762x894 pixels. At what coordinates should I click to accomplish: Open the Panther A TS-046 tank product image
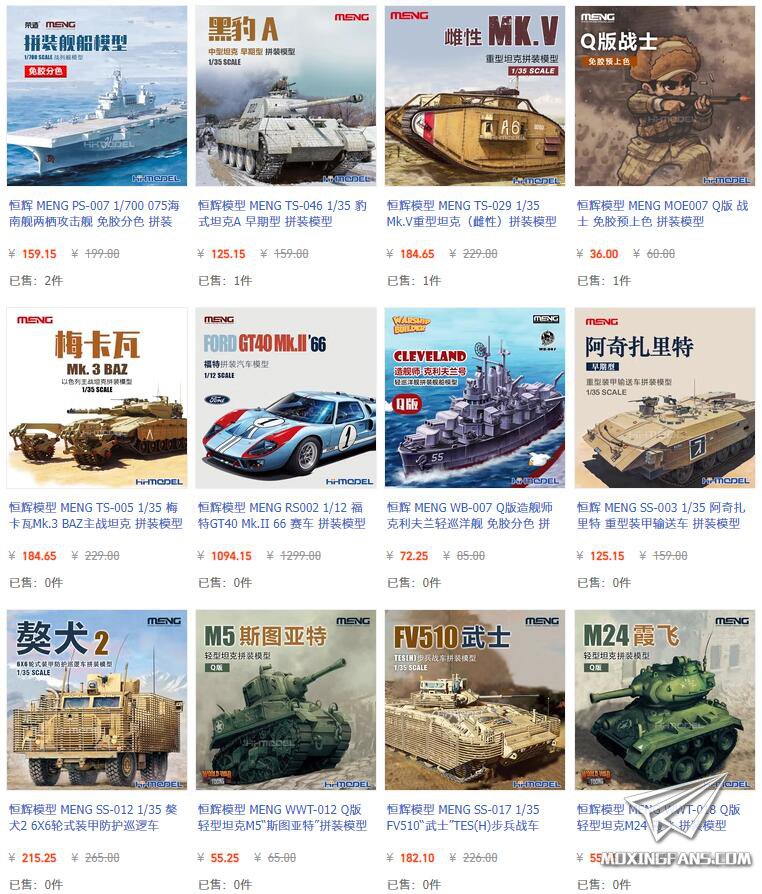point(286,96)
